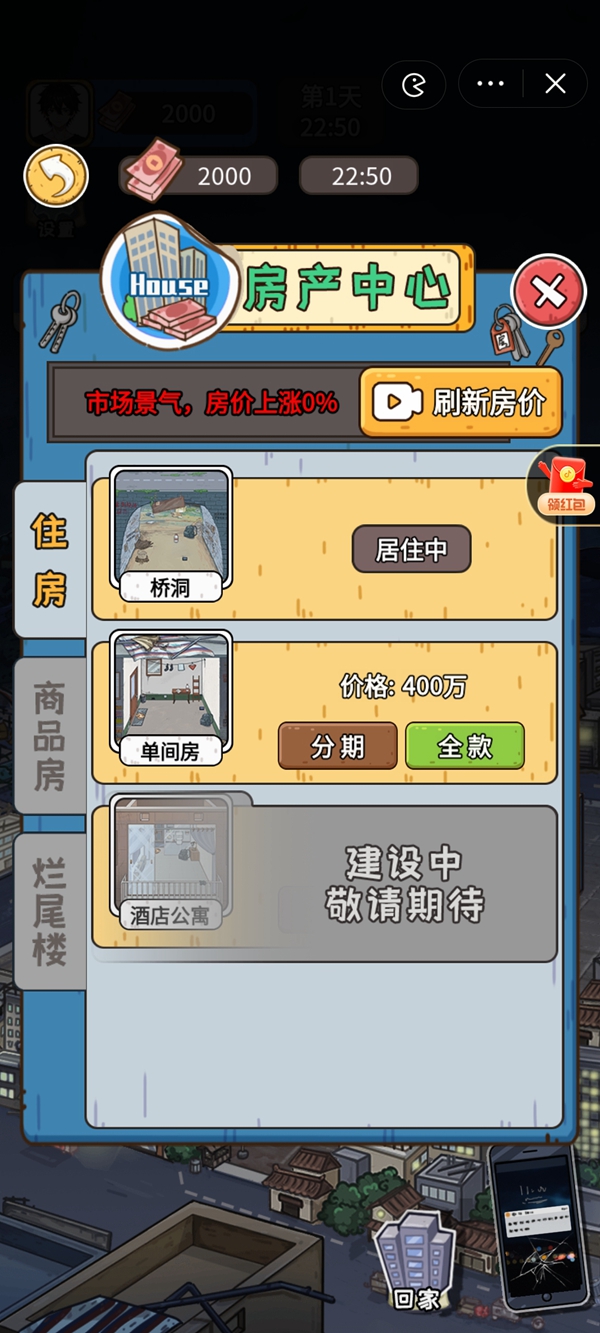
Task: Open the 烂尾楼 tab
Action: 49,911
